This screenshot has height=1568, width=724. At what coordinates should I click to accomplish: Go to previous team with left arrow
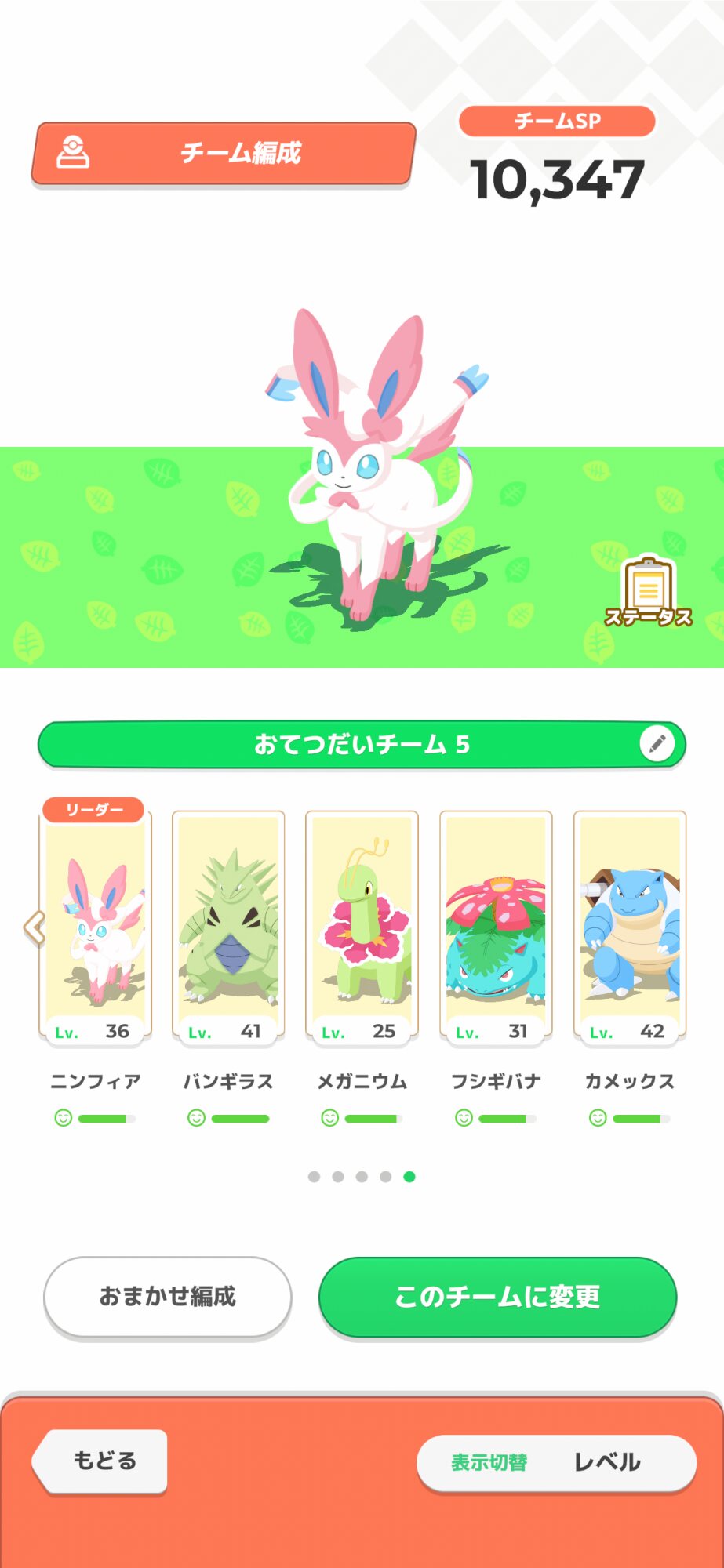35,928
